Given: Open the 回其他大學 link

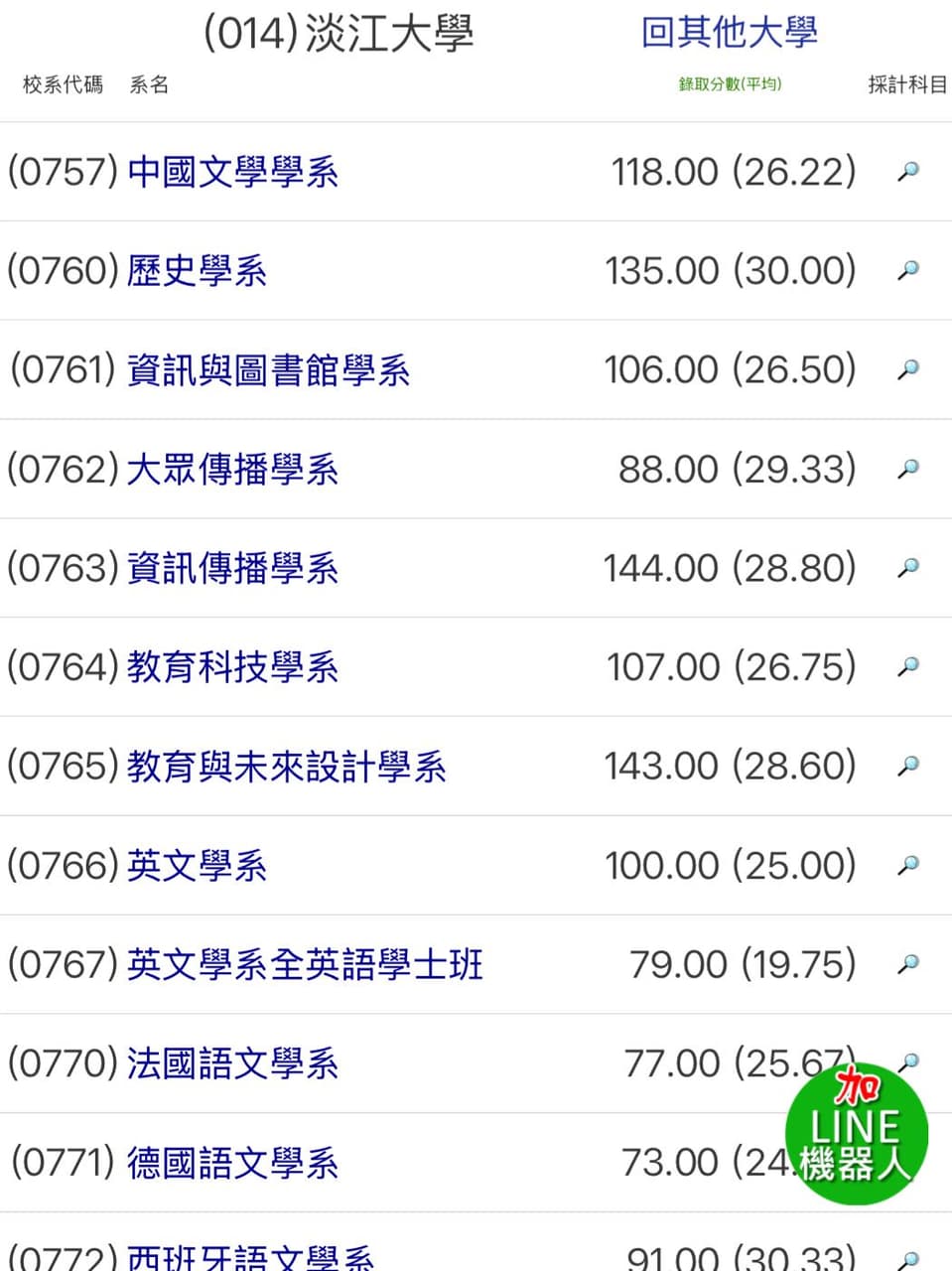Looking at the screenshot, I should coord(730,32).
